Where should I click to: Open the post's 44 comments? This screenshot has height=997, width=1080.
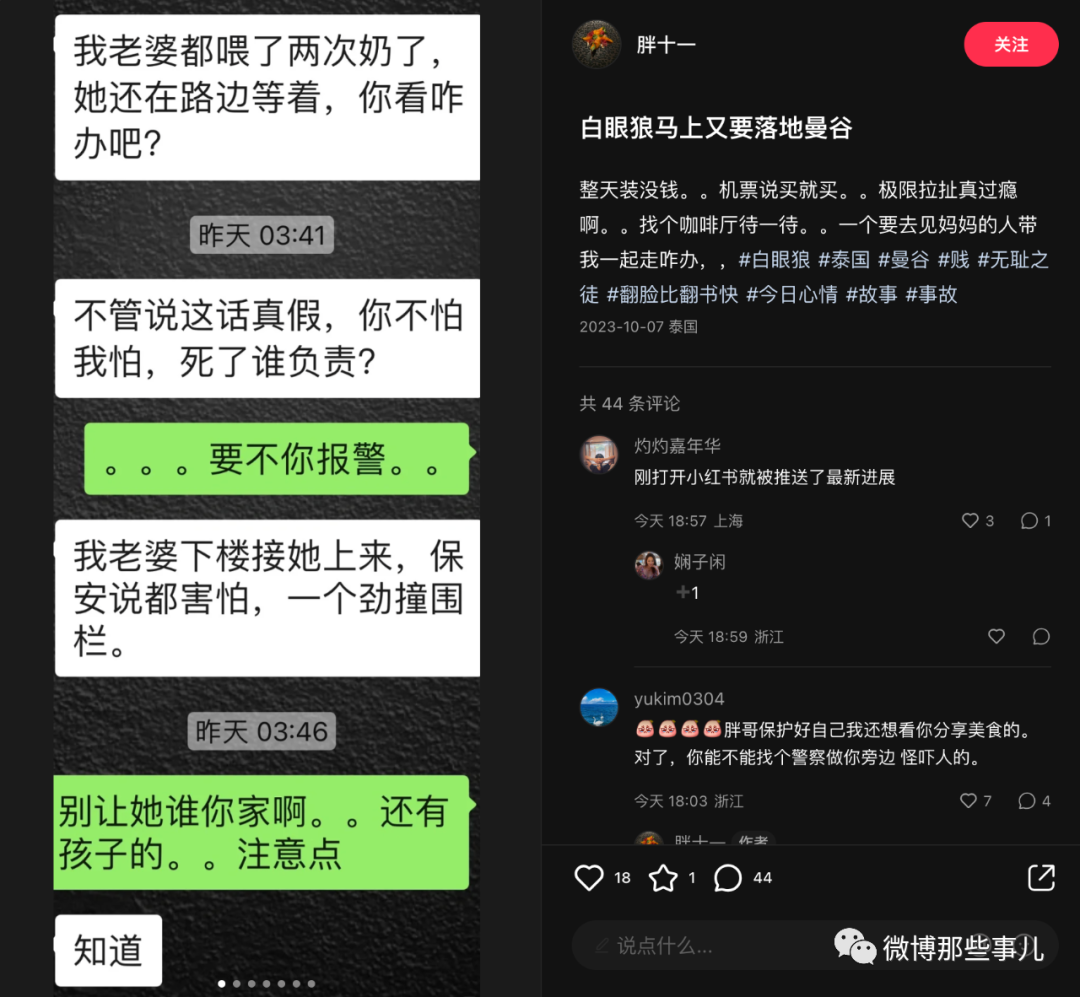pyautogui.click(x=728, y=878)
